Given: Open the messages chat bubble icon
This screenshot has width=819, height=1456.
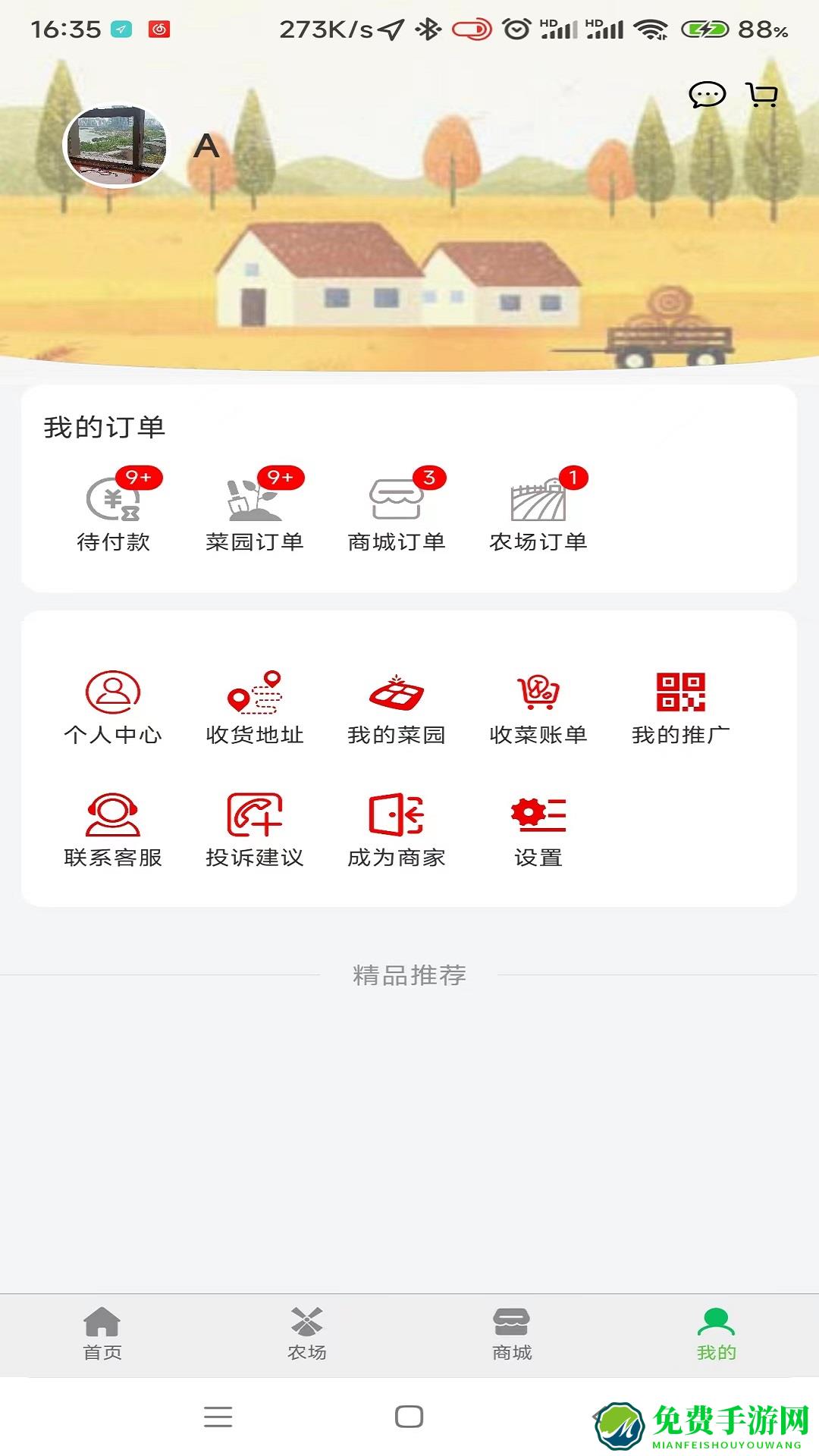Looking at the screenshot, I should pyautogui.click(x=707, y=95).
